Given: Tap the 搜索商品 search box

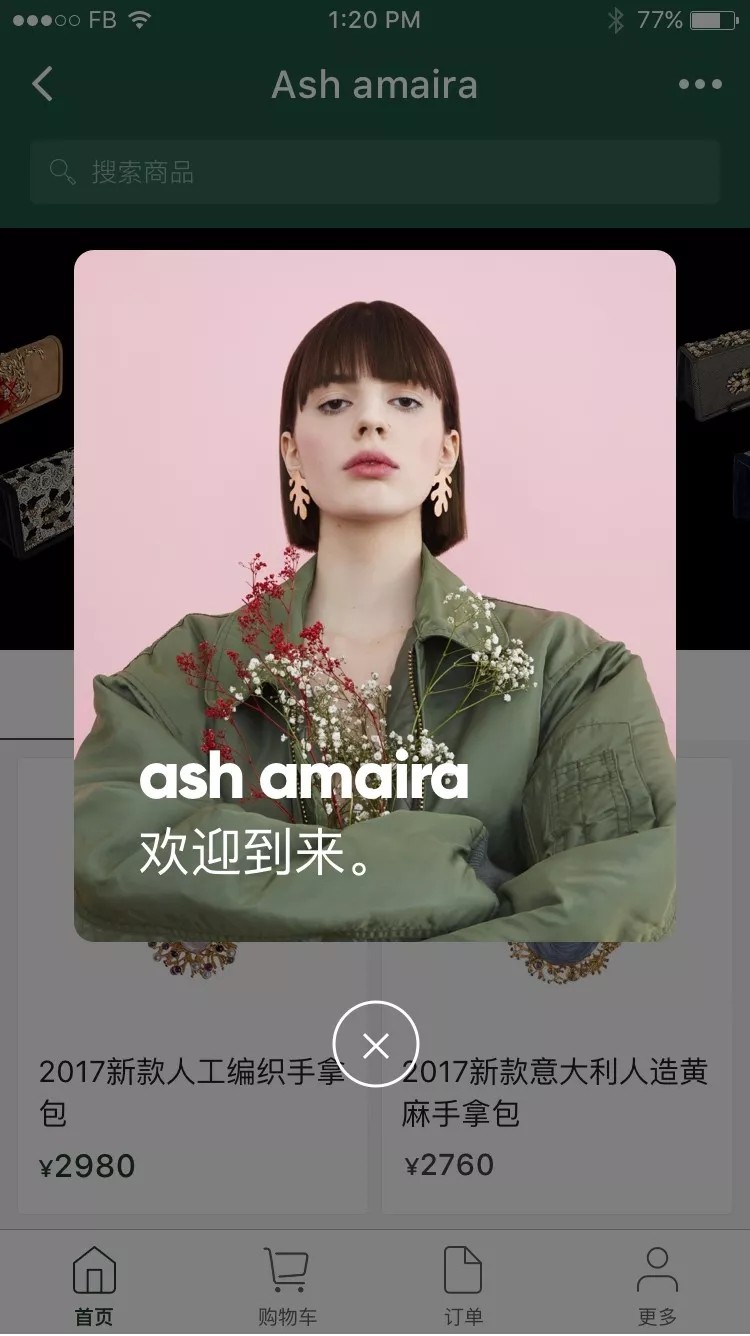Looking at the screenshot, I should 375,172.
